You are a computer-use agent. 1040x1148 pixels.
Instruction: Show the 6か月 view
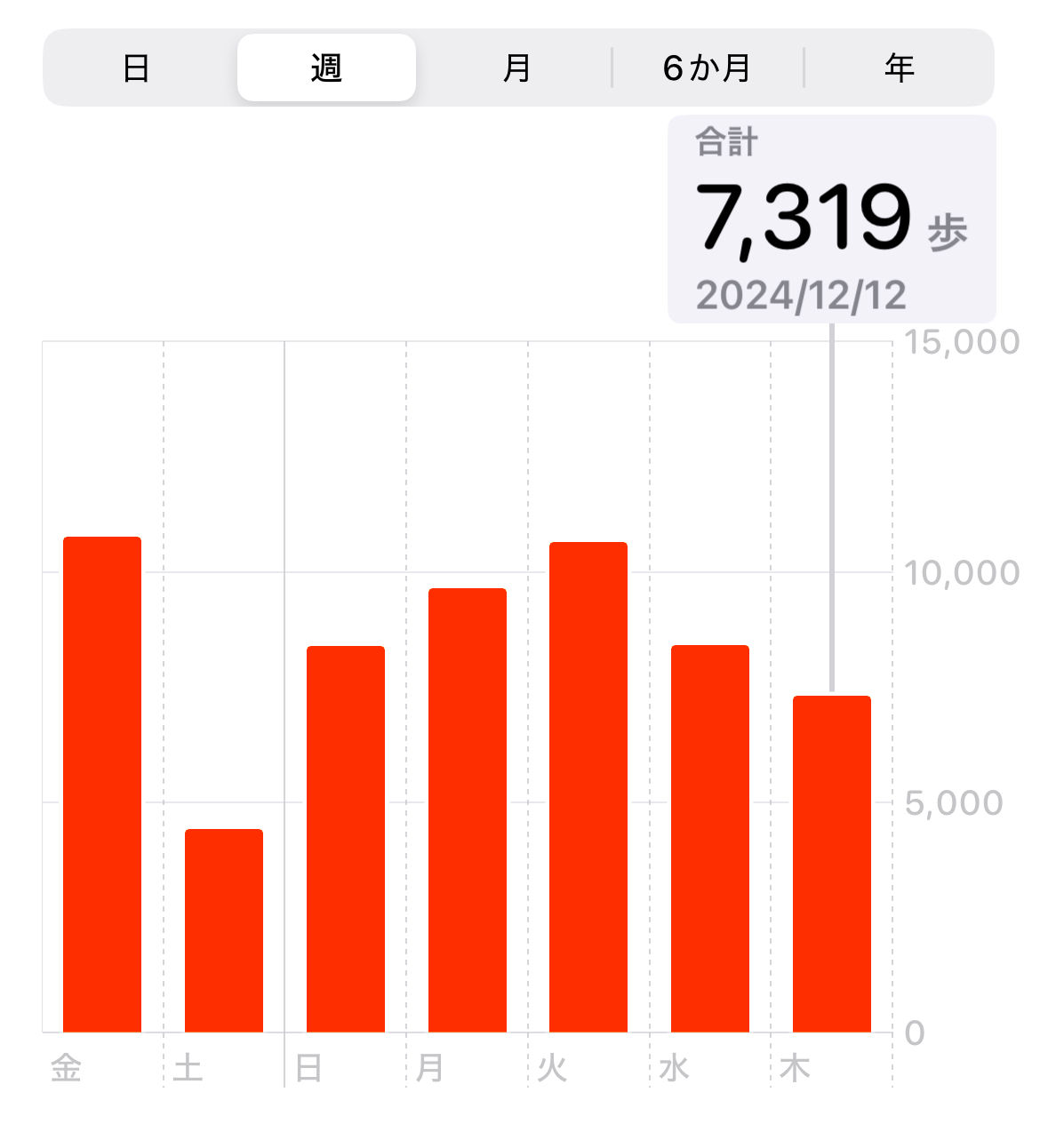tap(708, 68)
